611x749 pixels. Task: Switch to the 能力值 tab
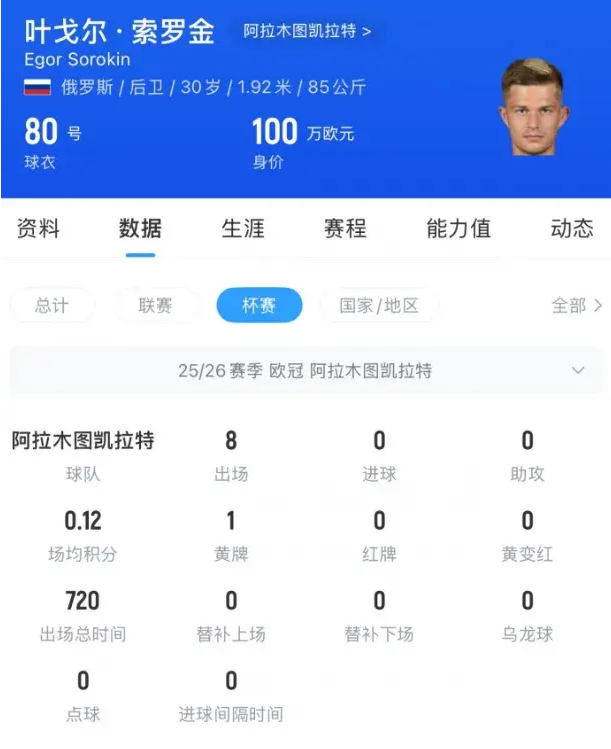[x=458, y=229]
